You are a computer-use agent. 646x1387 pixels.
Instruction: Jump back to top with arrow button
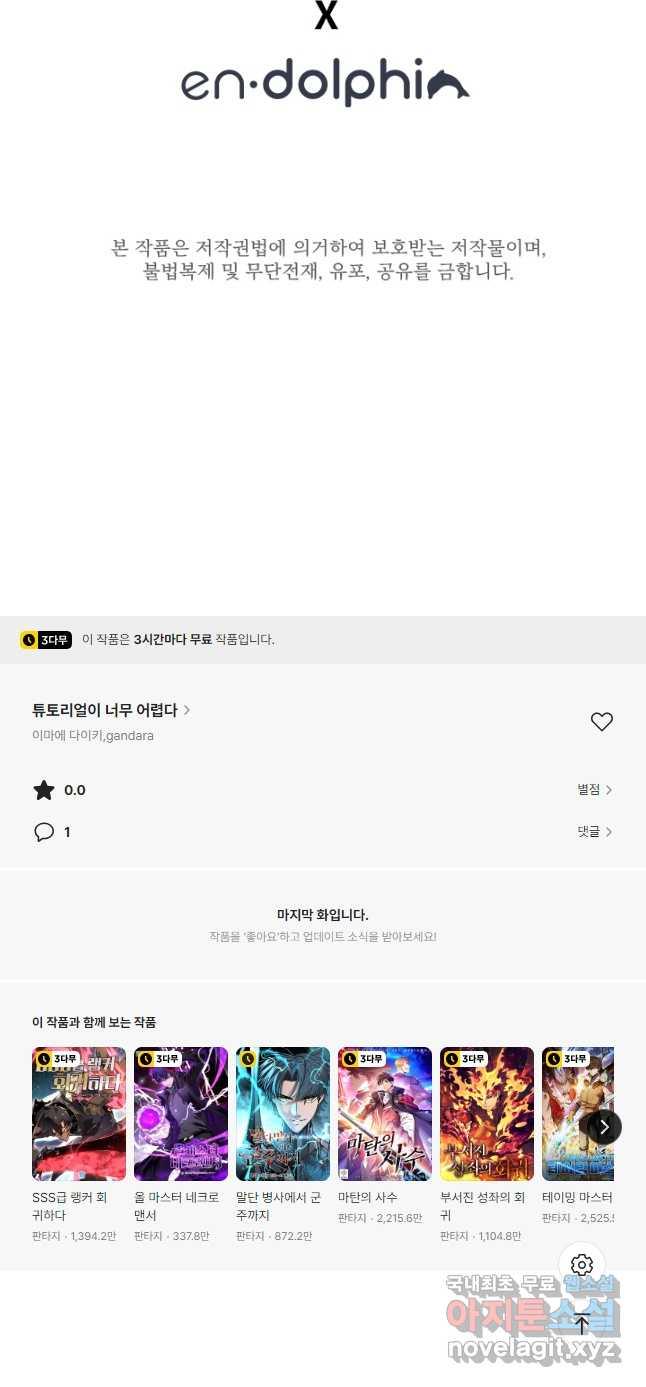click(x=582, y=1324)
